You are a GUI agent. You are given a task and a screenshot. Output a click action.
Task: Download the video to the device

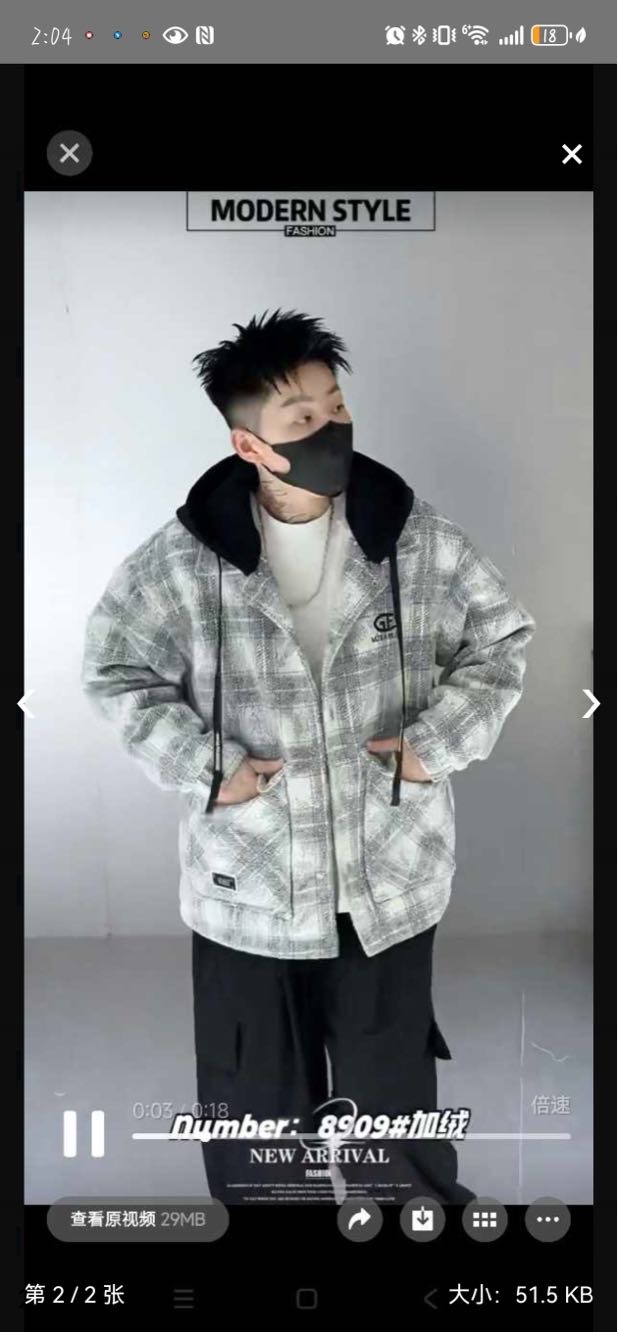(x=422, y=1219)
